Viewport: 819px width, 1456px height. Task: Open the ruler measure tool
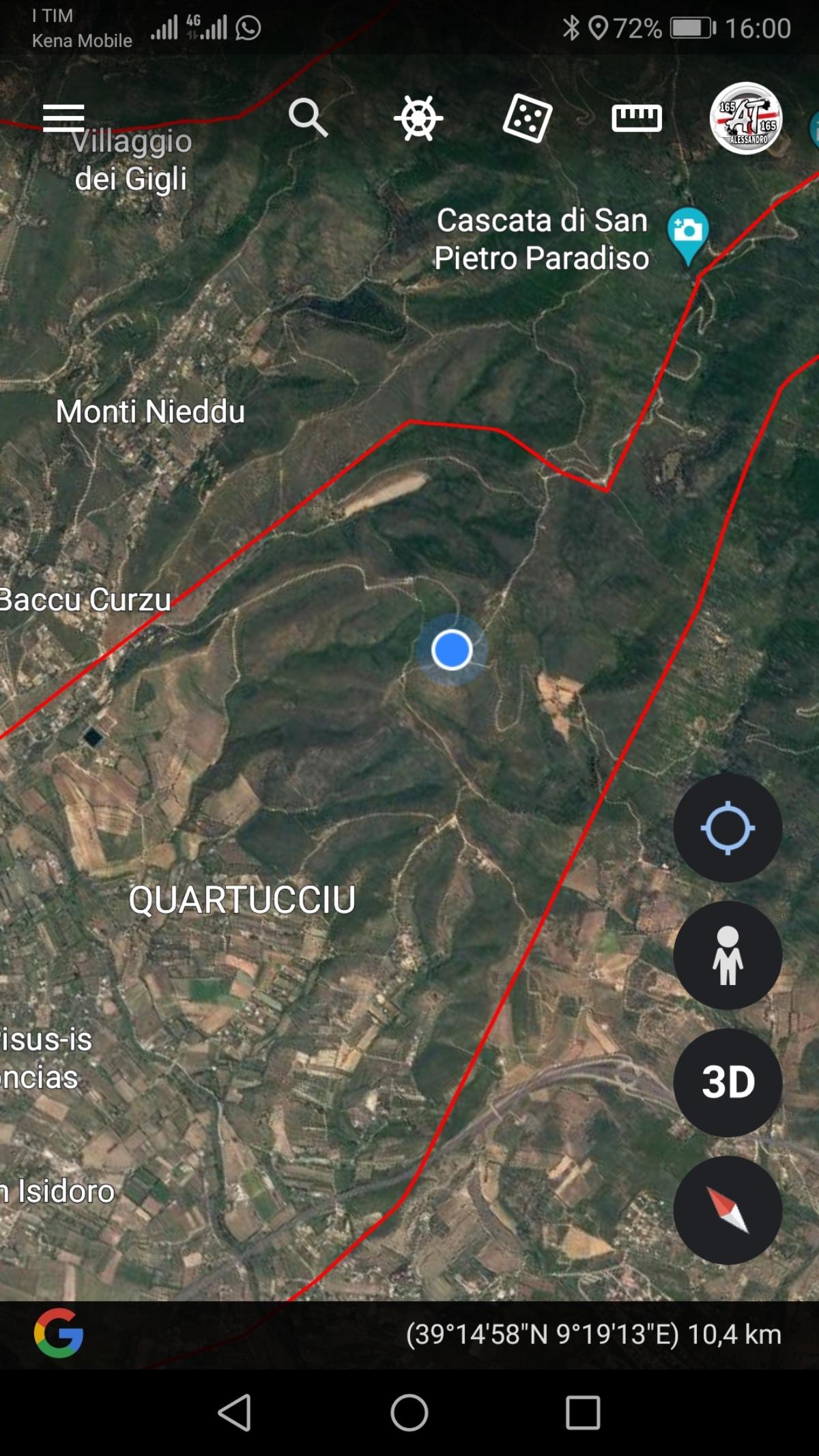636,118
